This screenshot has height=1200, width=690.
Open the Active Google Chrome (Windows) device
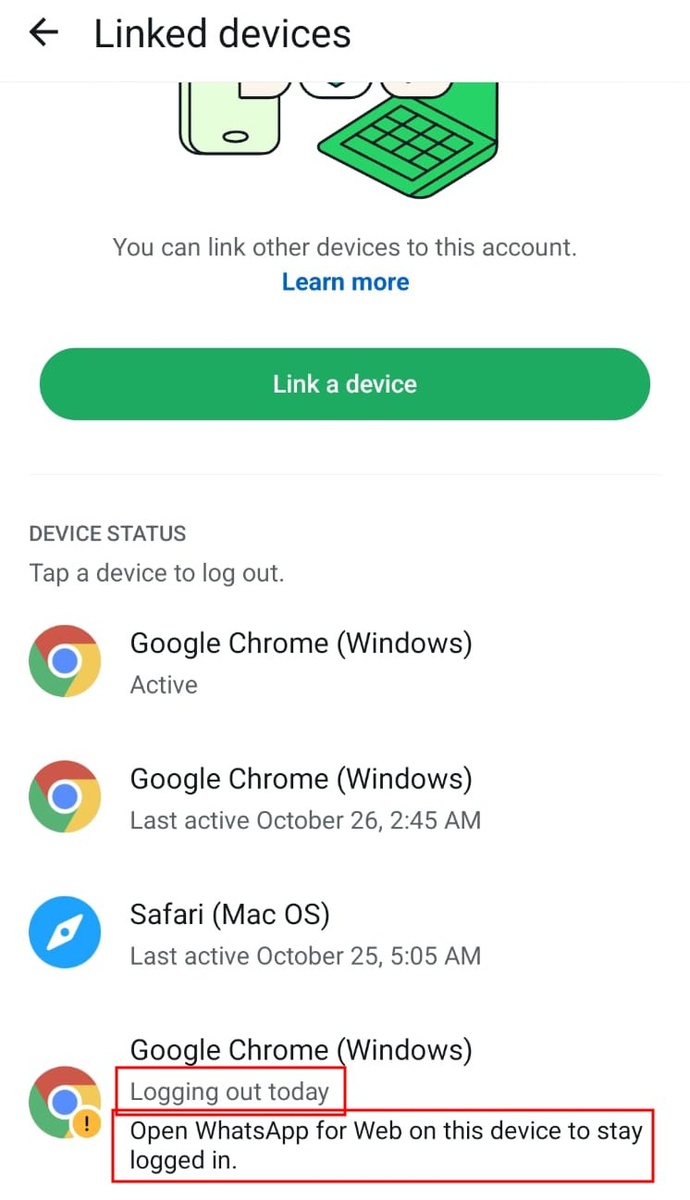300,661
